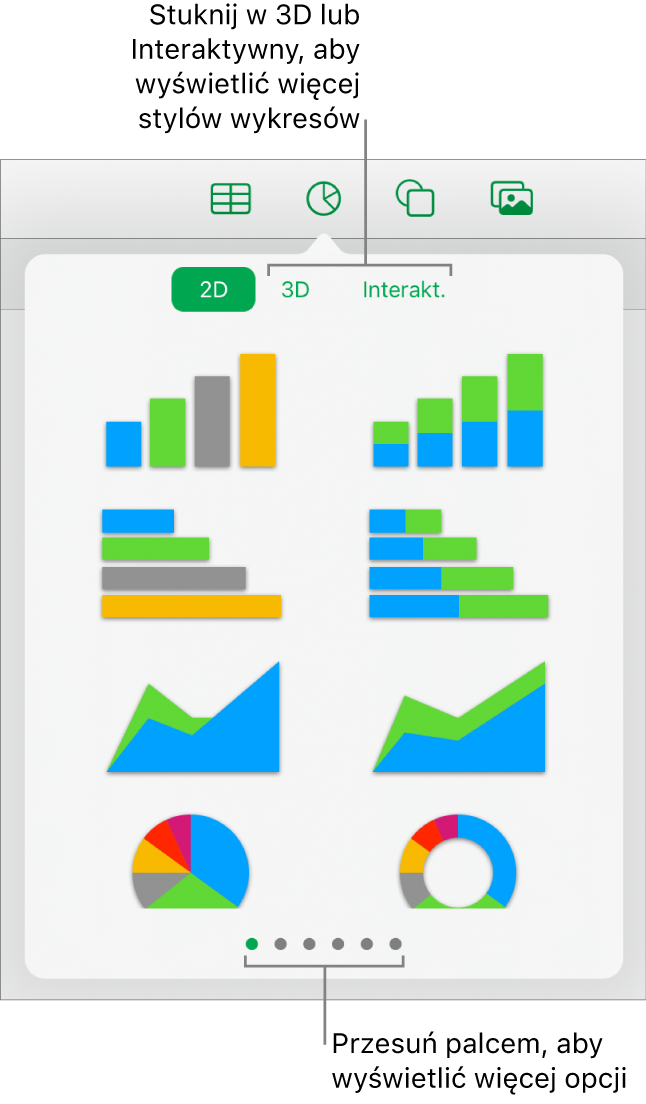Insert the stacked vertical column chart
The width and height of the screenshot is (646, 1104).
pos(458,411)
